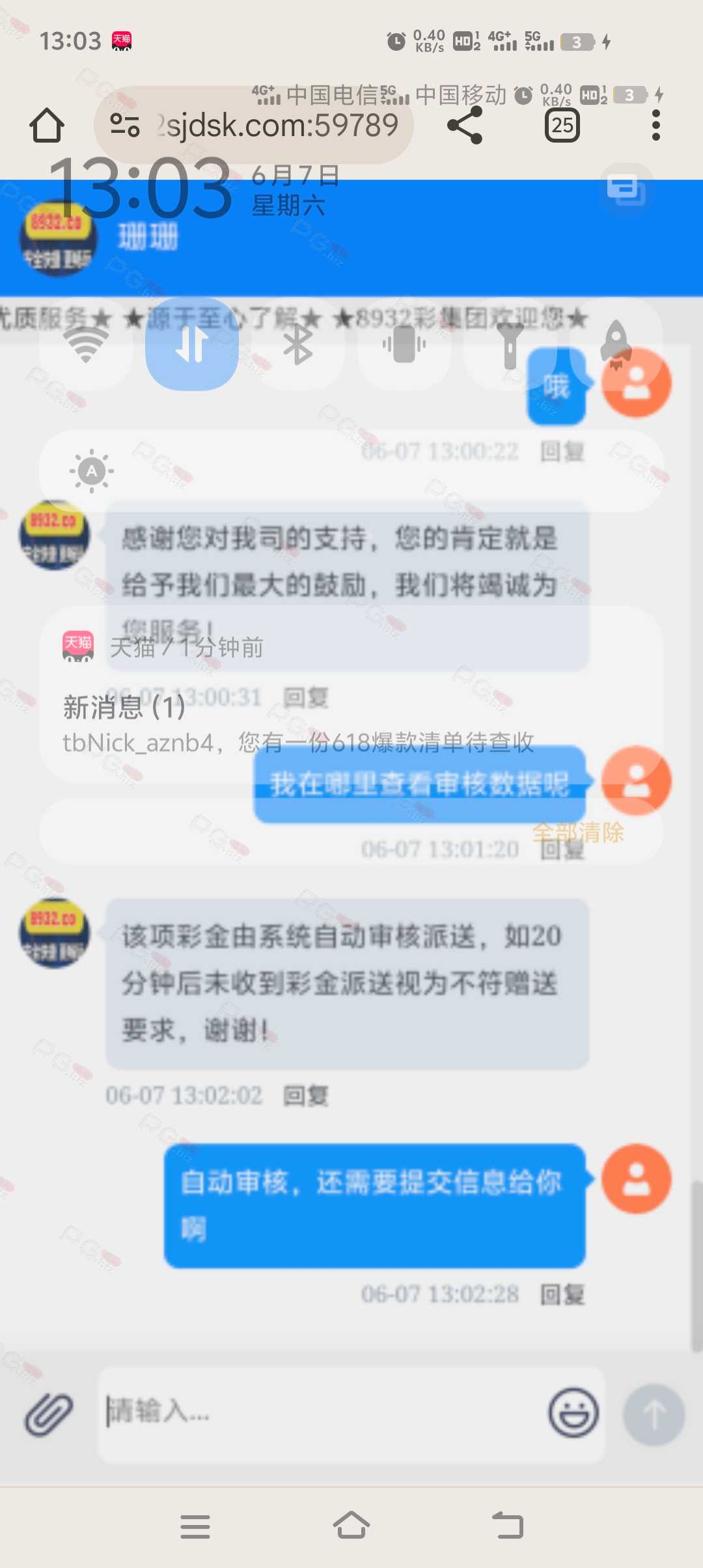Screen dimensions: 703x1568
Task: Open recent apps from the navigation bar
Action: [195, 1526]
